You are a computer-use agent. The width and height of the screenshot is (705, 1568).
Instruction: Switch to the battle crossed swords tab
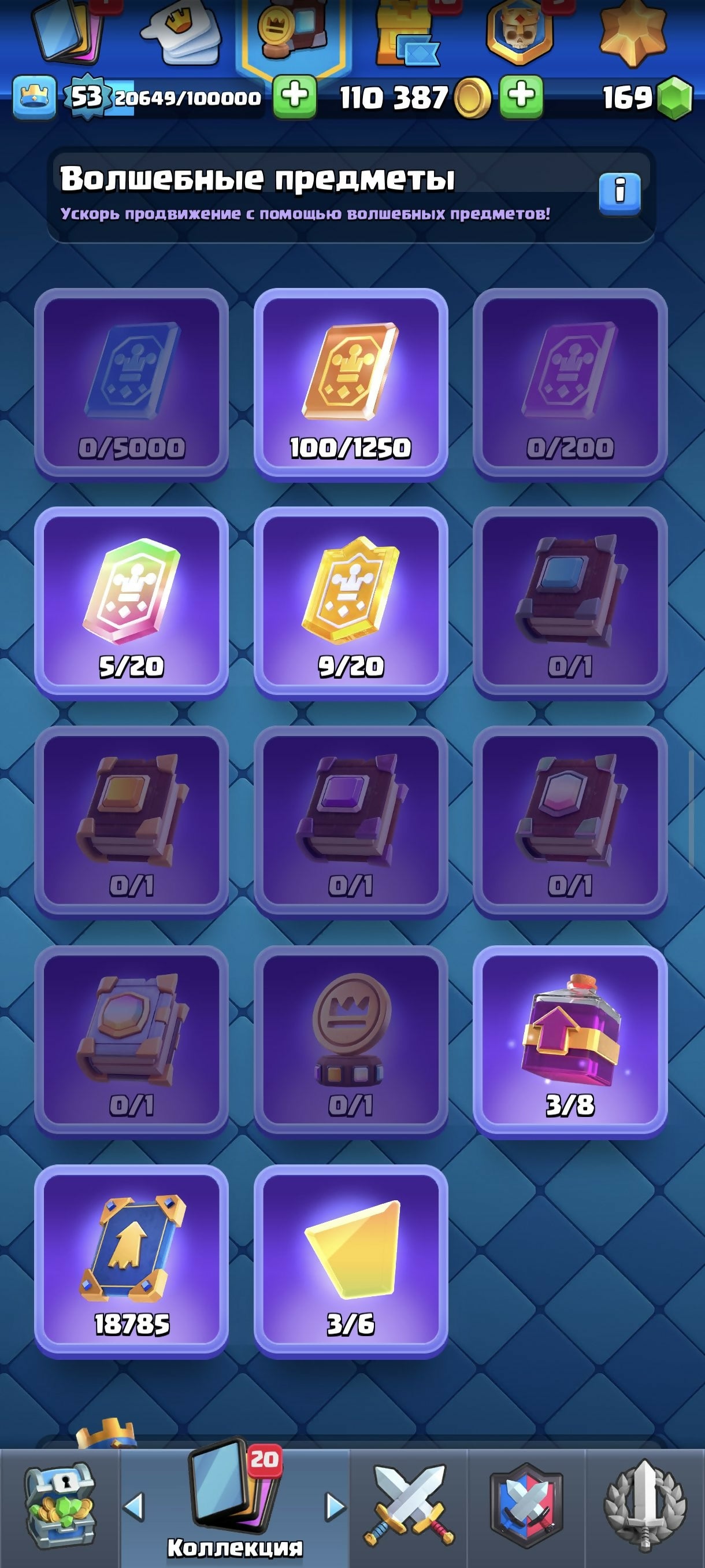[x=409, y=1507]
